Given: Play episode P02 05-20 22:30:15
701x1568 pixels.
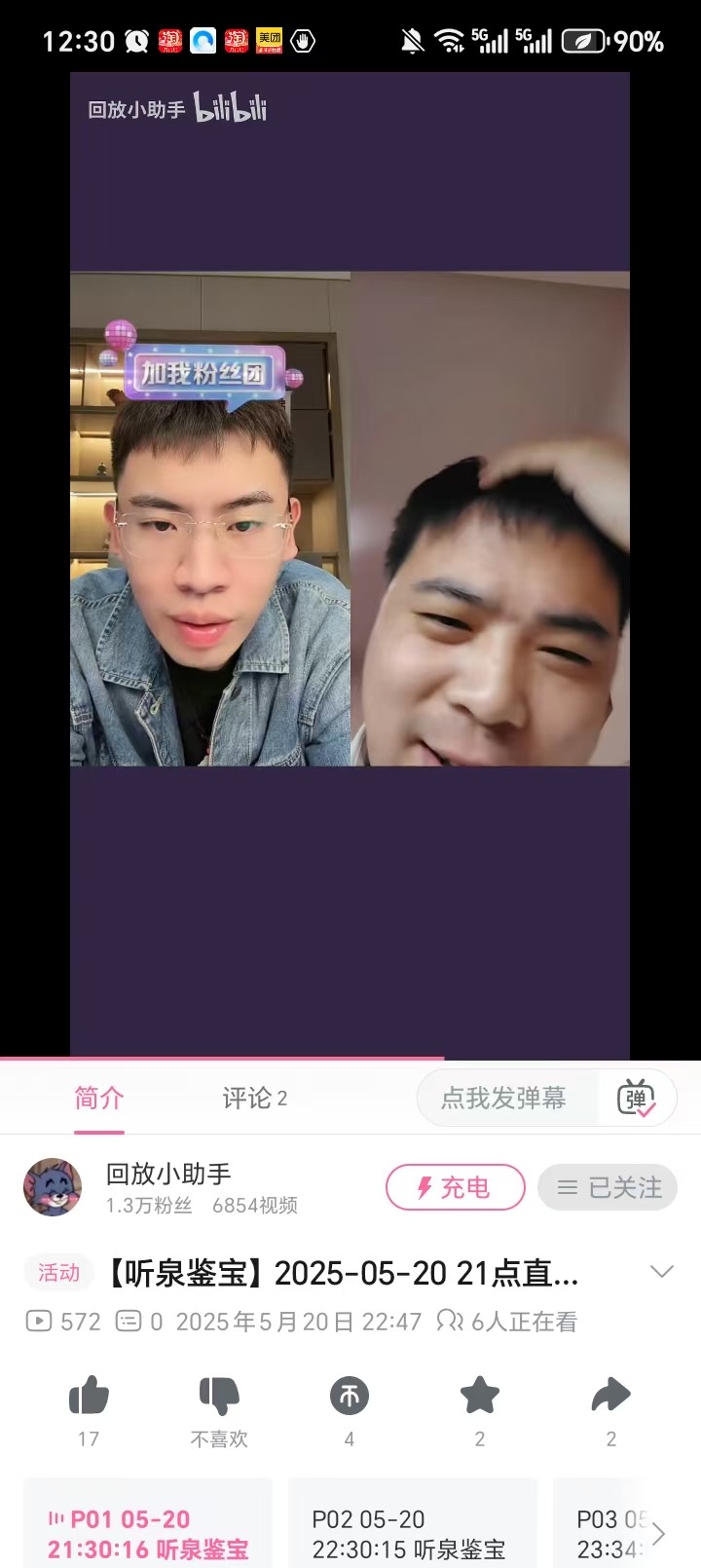Looking at the screenshot, I should 413,1533.
